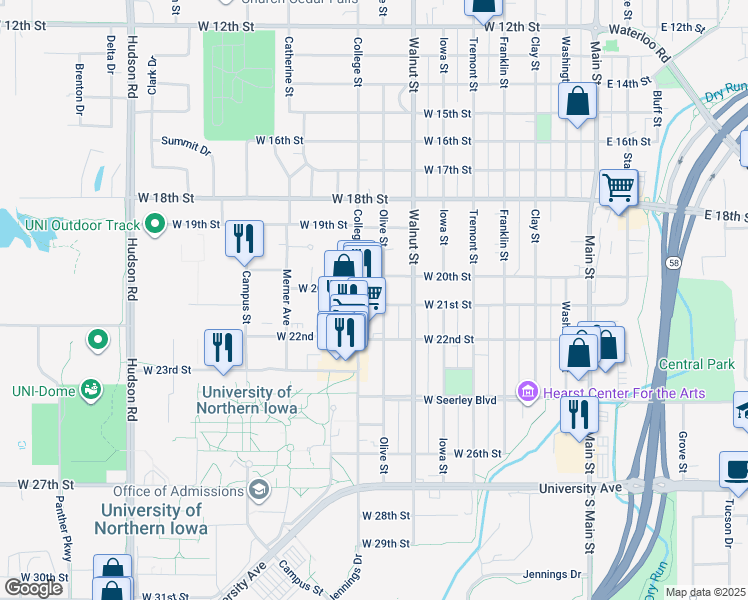The height and width of the screenshot is (600, 748).
Task: Tap shopping bag marker above W 12th St
Action: tap(484, 10)
